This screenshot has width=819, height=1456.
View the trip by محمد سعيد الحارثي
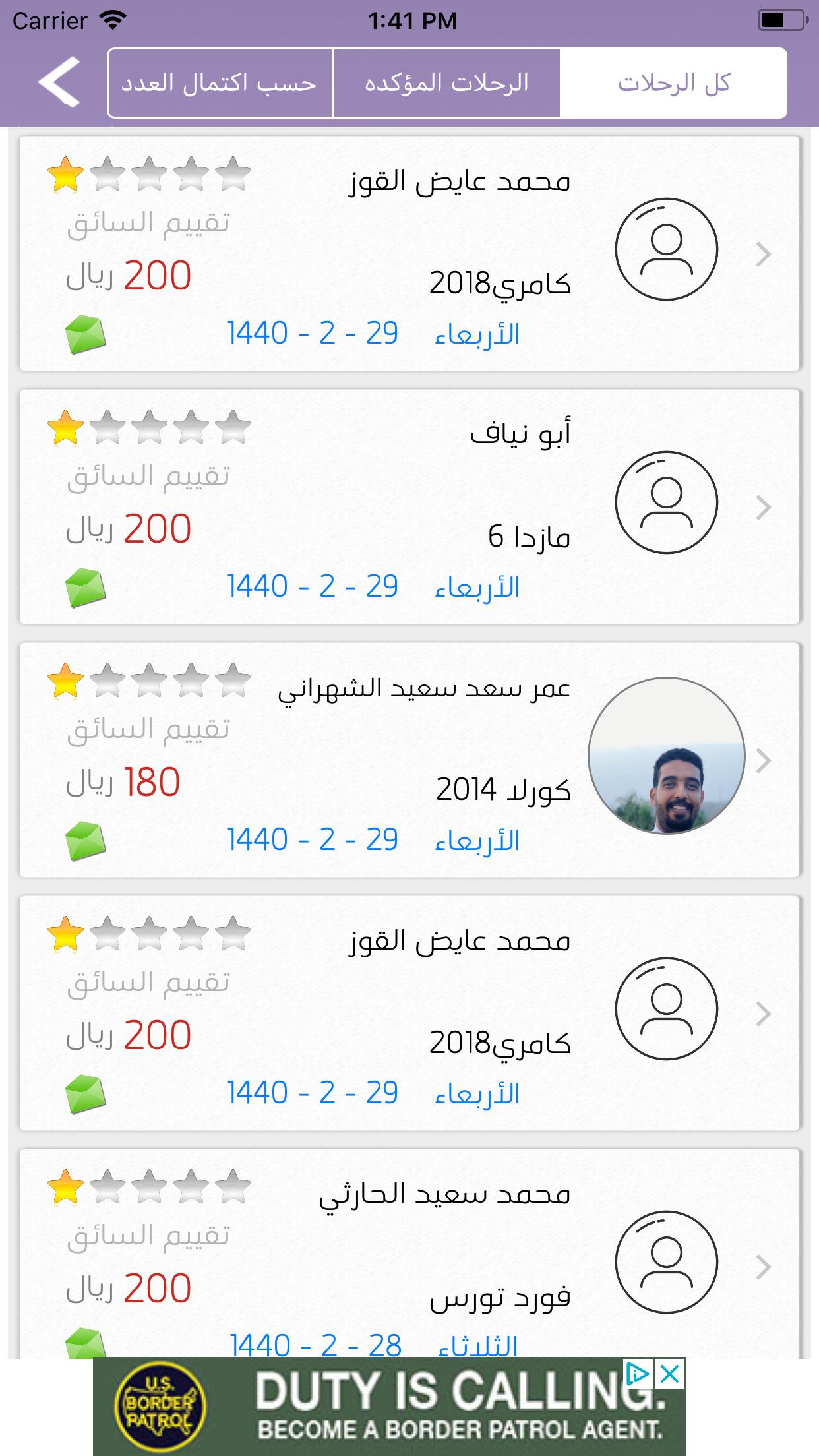coord(409,1253)
